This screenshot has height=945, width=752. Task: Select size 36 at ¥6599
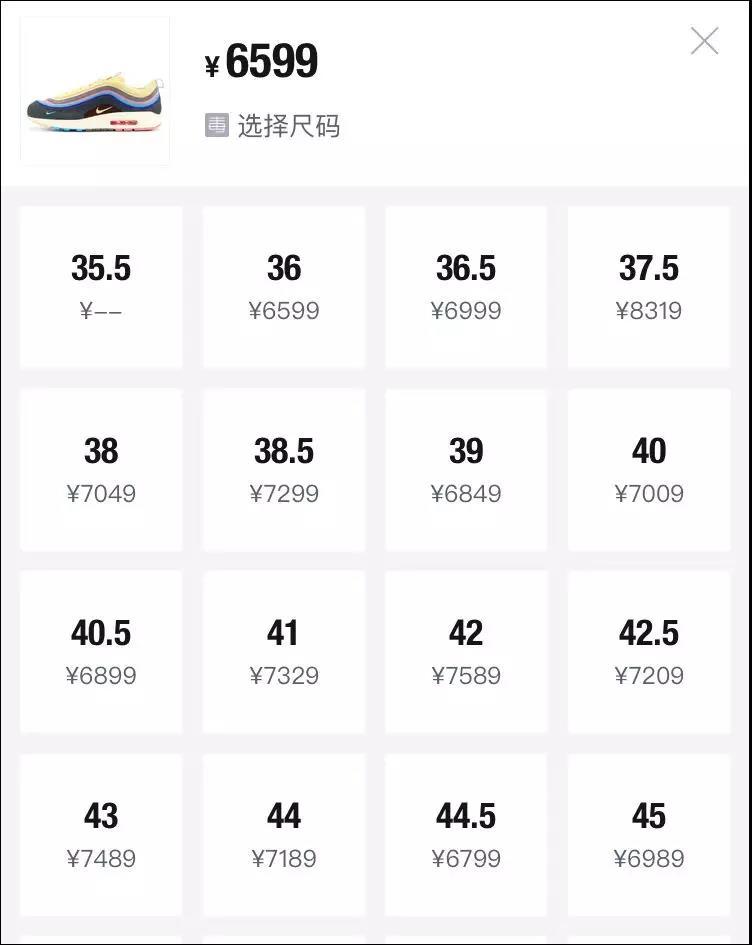pos(284,288)
